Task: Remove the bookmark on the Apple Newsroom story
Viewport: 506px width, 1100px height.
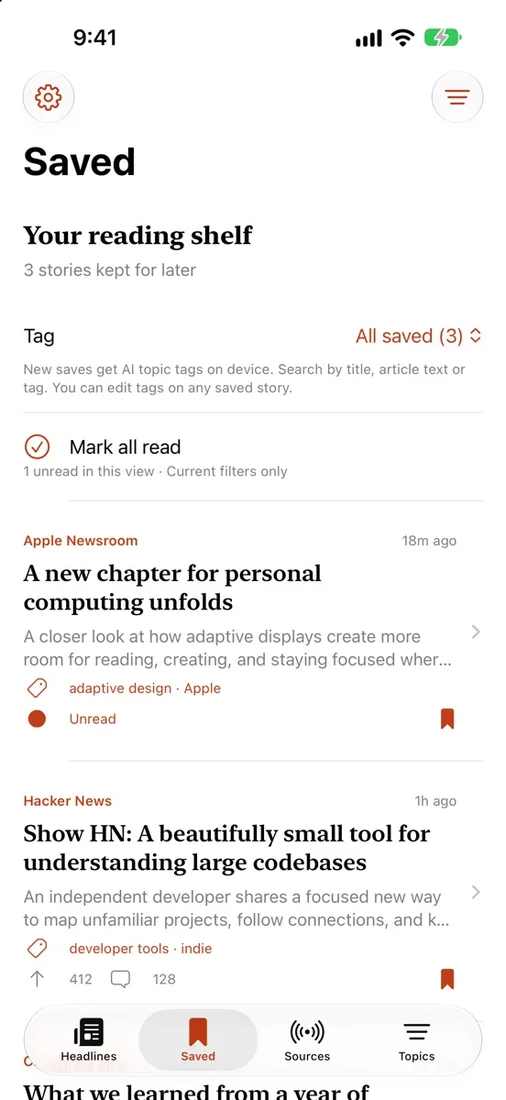Action: [447, 719]
